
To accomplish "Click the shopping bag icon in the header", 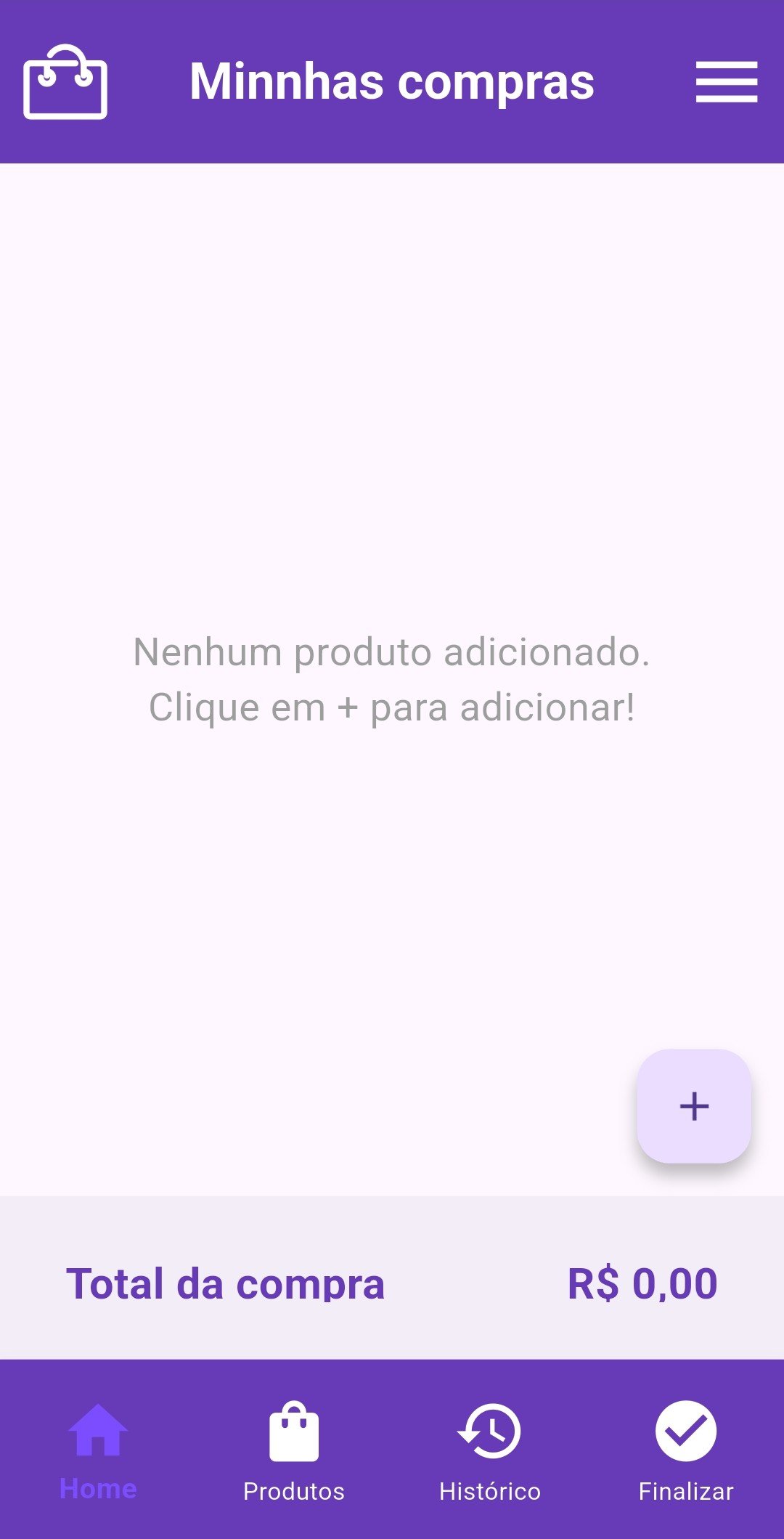I will tap(65, 81).
